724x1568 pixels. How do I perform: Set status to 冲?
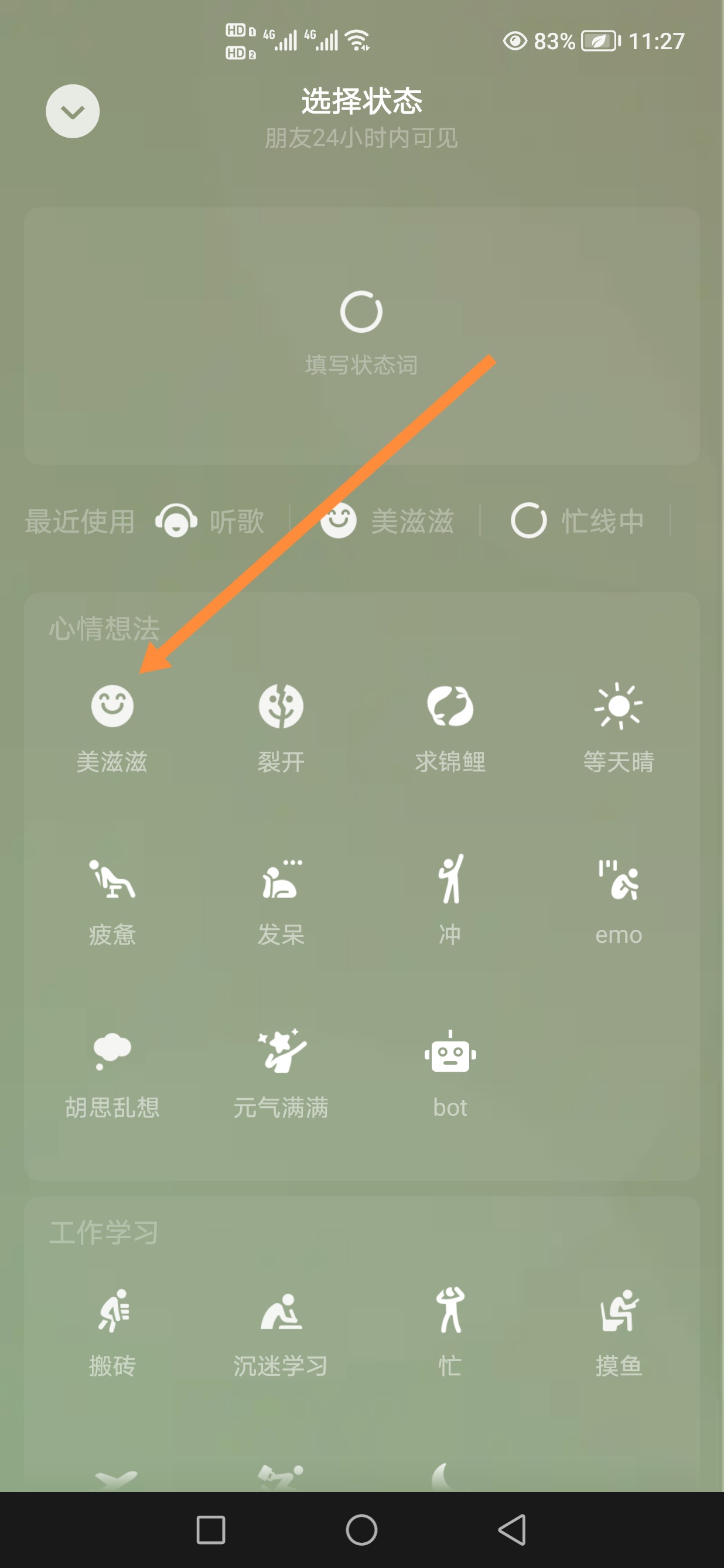tap(450, 901)
